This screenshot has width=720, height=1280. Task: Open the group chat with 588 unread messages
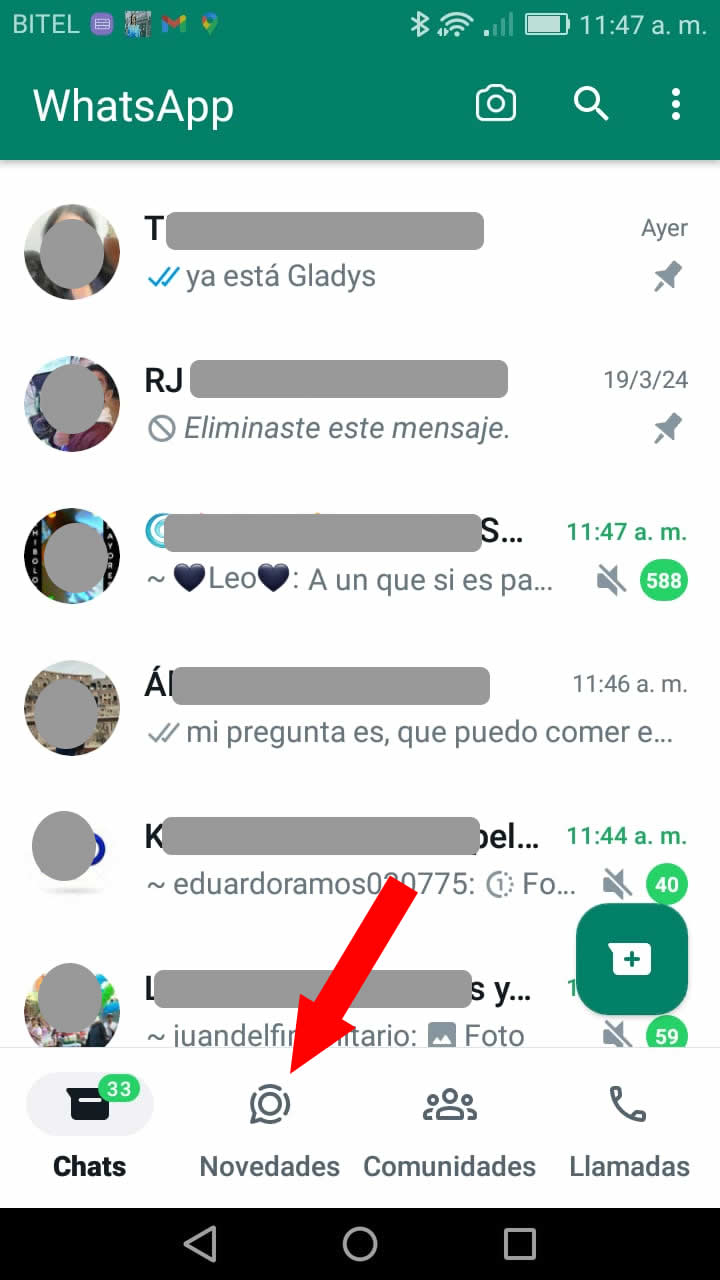360,556
